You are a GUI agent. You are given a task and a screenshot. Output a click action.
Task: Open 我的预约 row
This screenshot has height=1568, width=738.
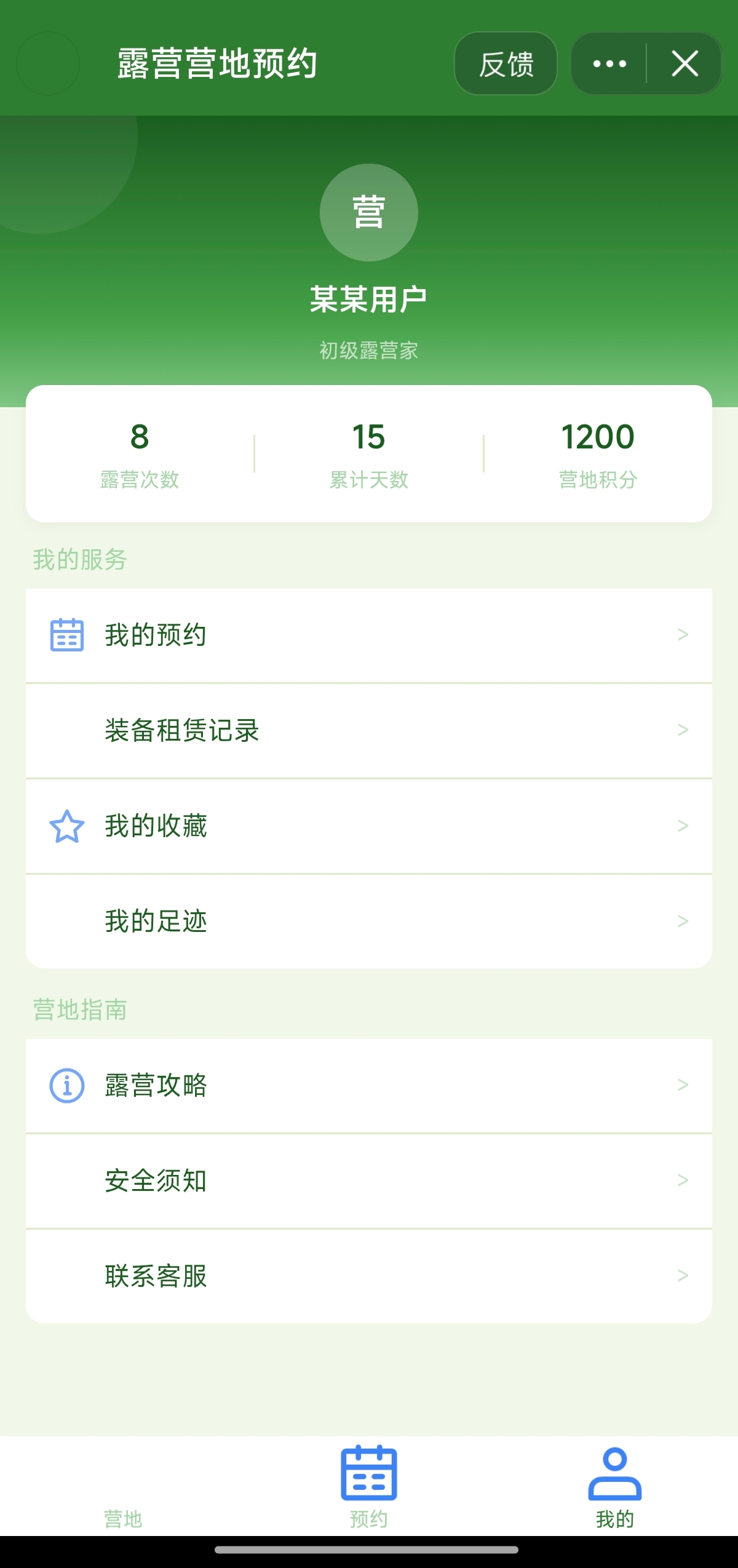[x=369, y=635]
